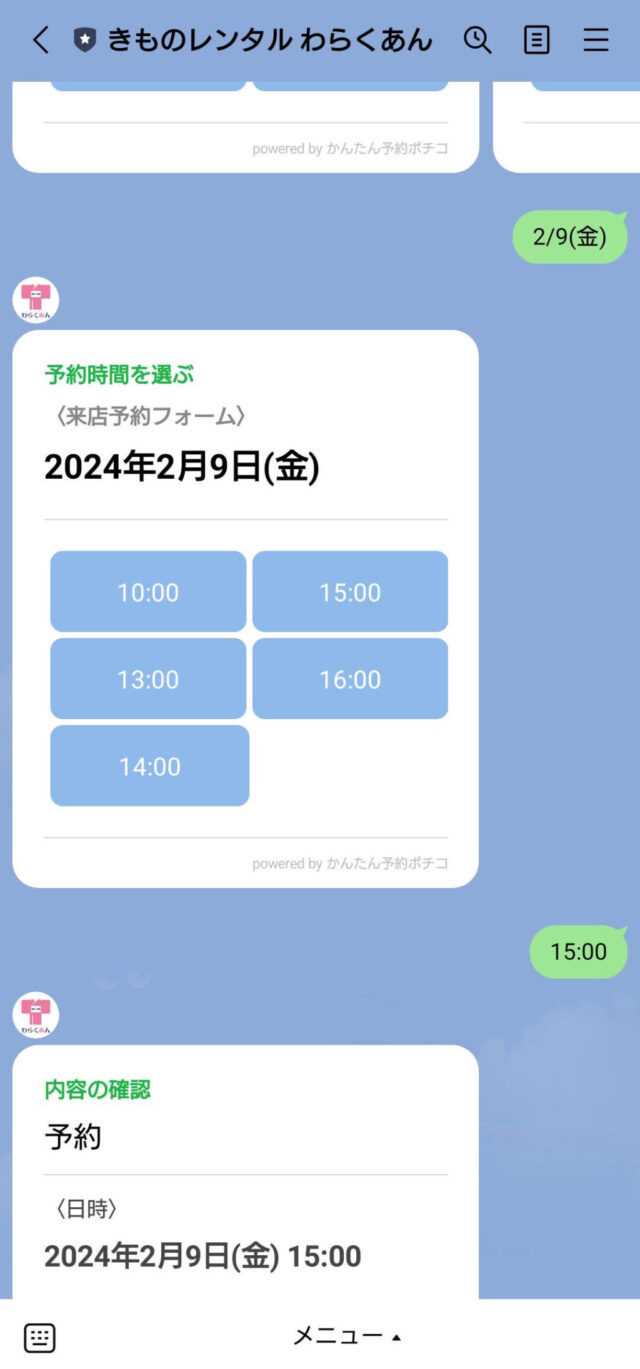Search within this chat
This screenshot has height=1369, width=640.
(477, 40)
